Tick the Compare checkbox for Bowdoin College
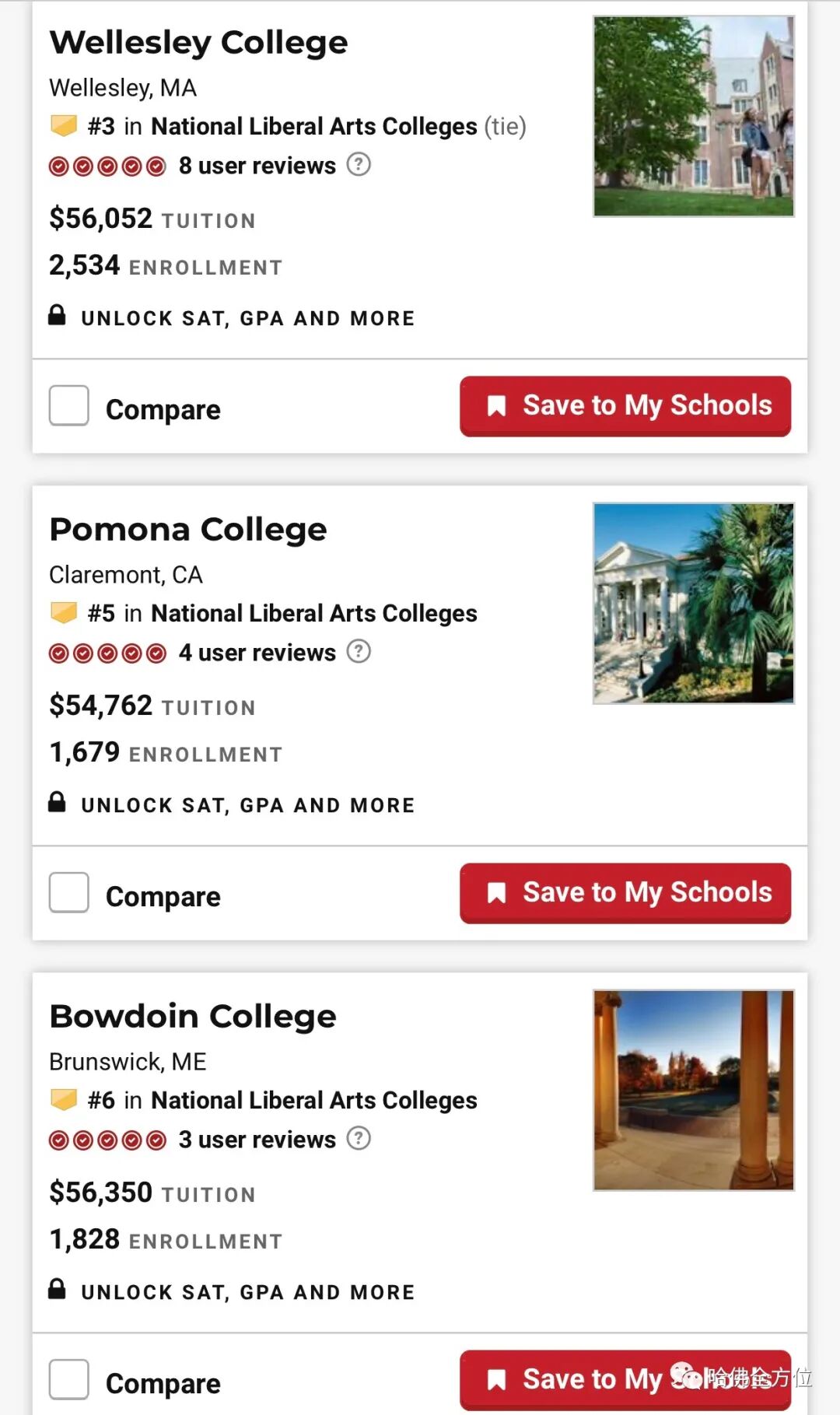The width and height of the screenshot is (840, 1415). point(69,1379)
